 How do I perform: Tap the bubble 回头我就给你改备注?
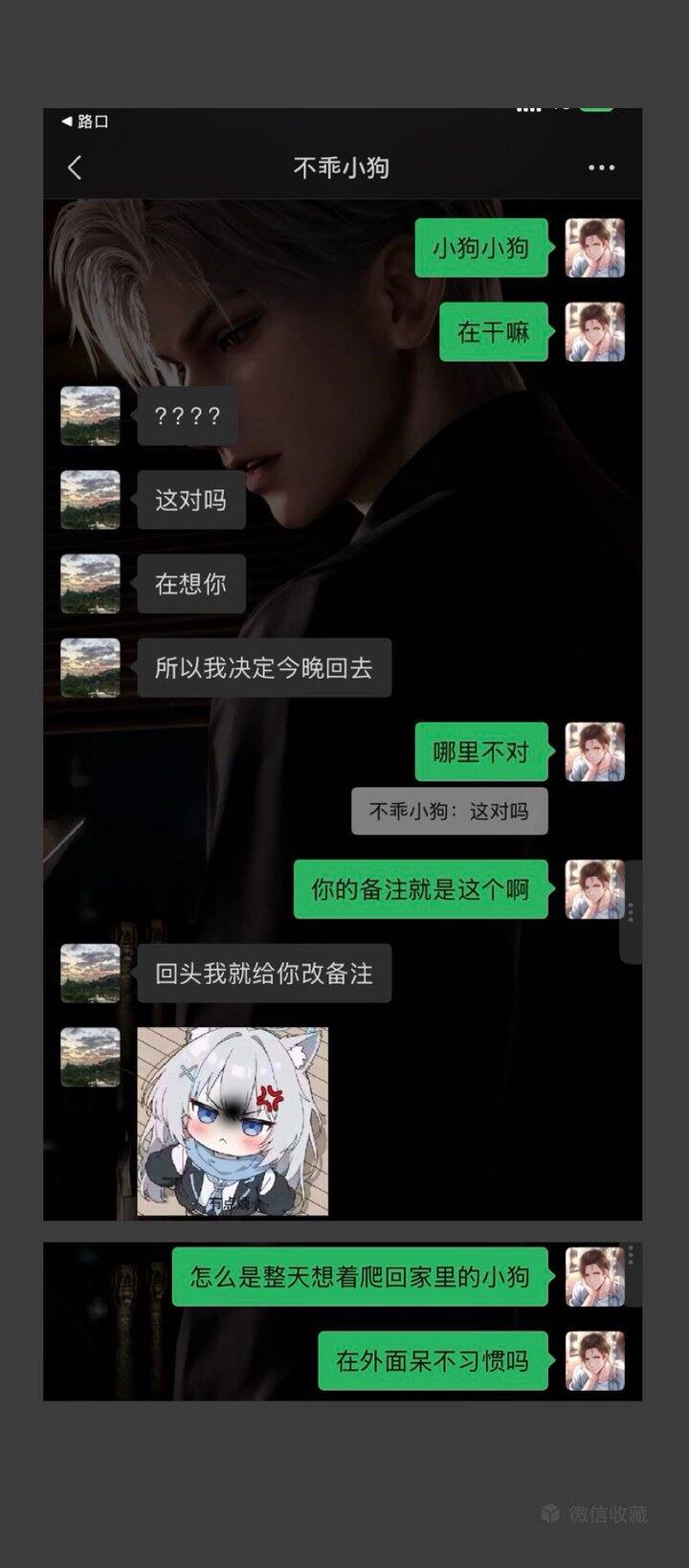[x=268, y=974]
